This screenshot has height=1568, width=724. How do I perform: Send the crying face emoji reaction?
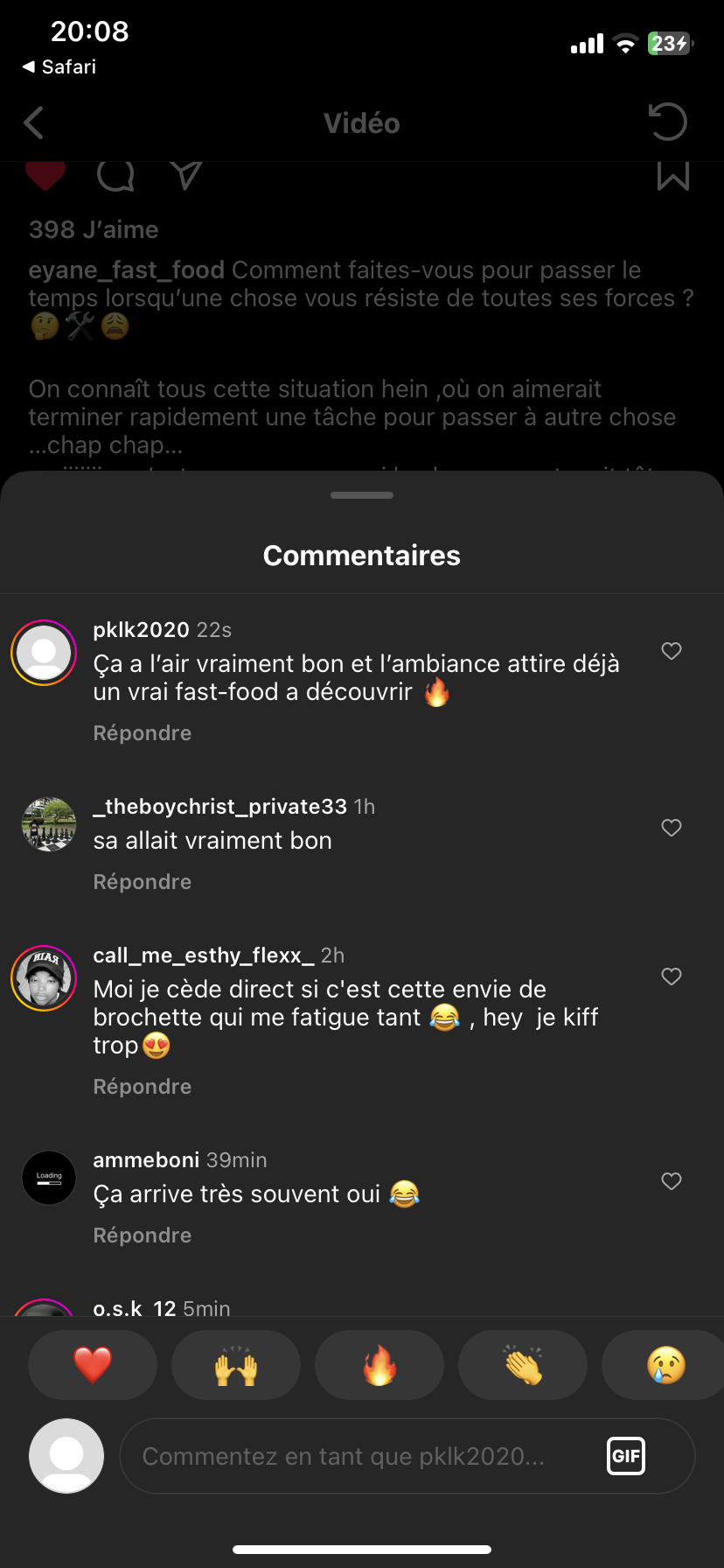click(x=665, y=1365)
